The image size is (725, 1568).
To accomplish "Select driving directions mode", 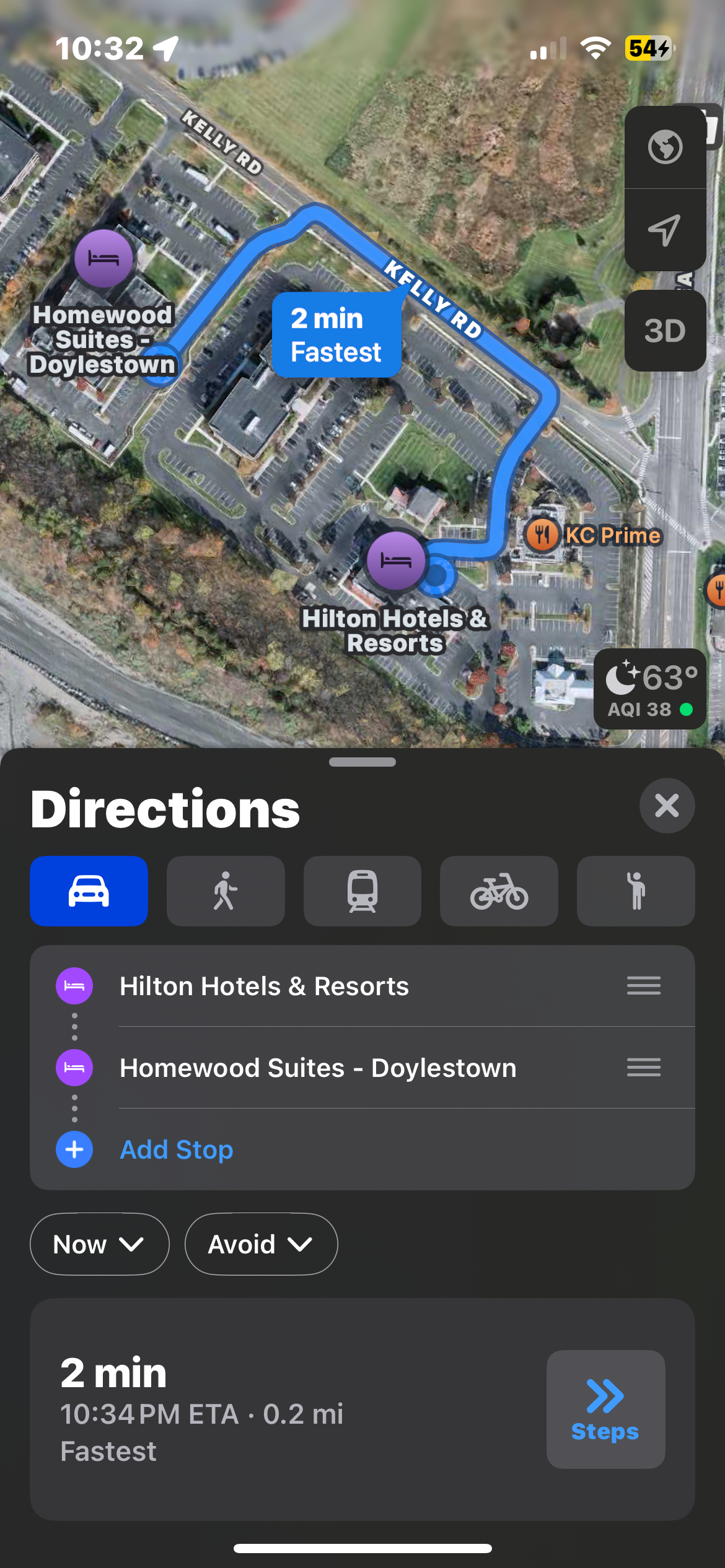I will 89,891.
